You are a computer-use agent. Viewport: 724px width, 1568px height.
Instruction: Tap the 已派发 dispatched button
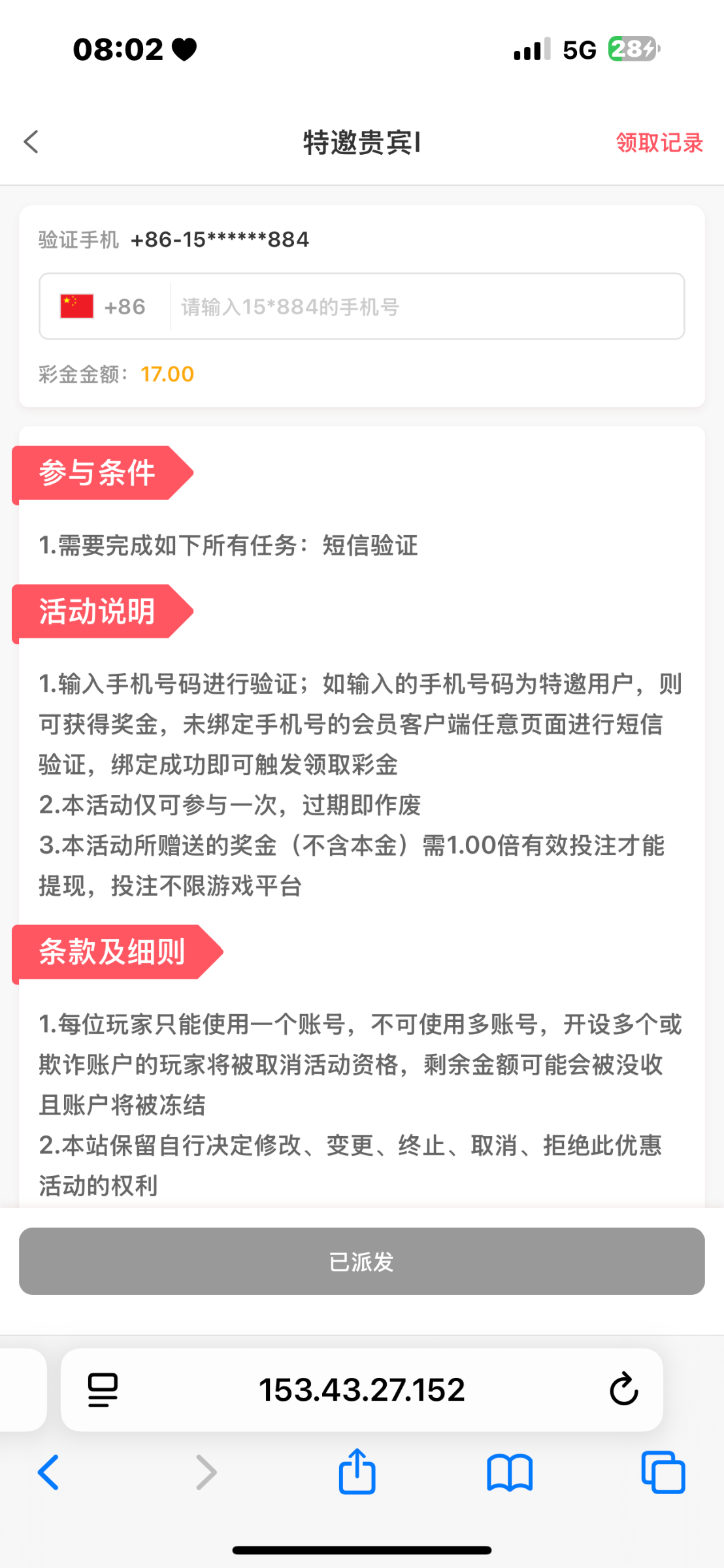tap(362, 1262)
